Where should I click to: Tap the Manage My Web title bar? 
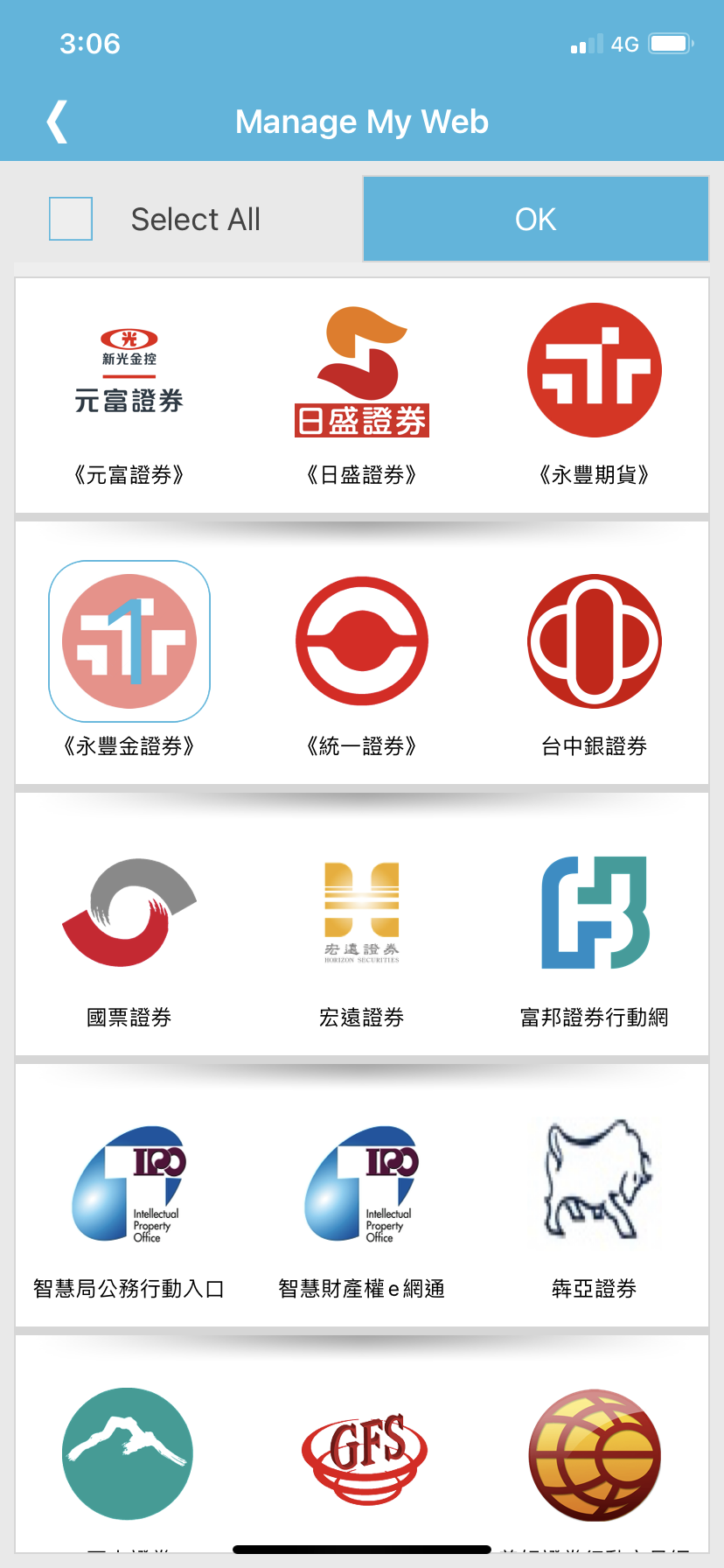(361, 121)
